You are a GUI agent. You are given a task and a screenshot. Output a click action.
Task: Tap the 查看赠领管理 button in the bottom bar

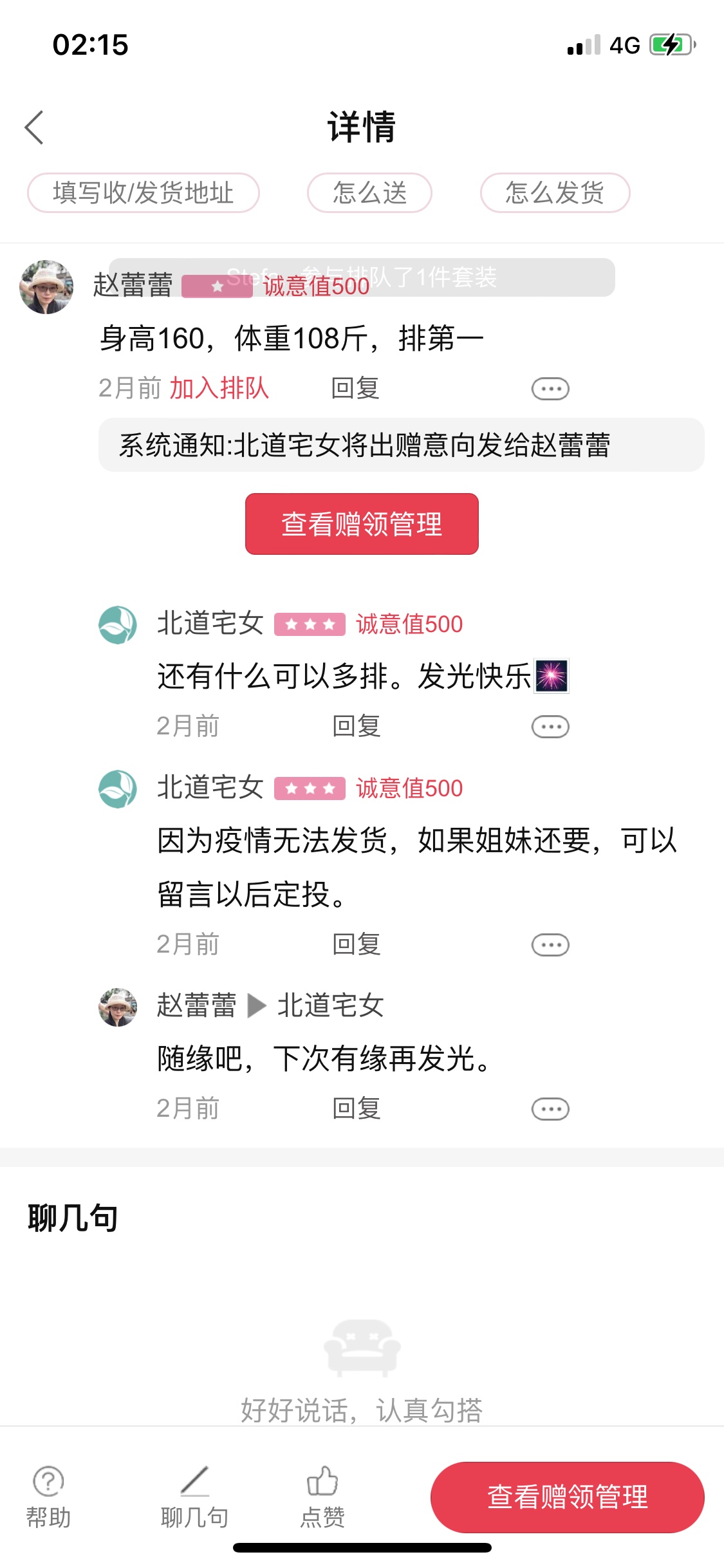[x=567, y=1497]
